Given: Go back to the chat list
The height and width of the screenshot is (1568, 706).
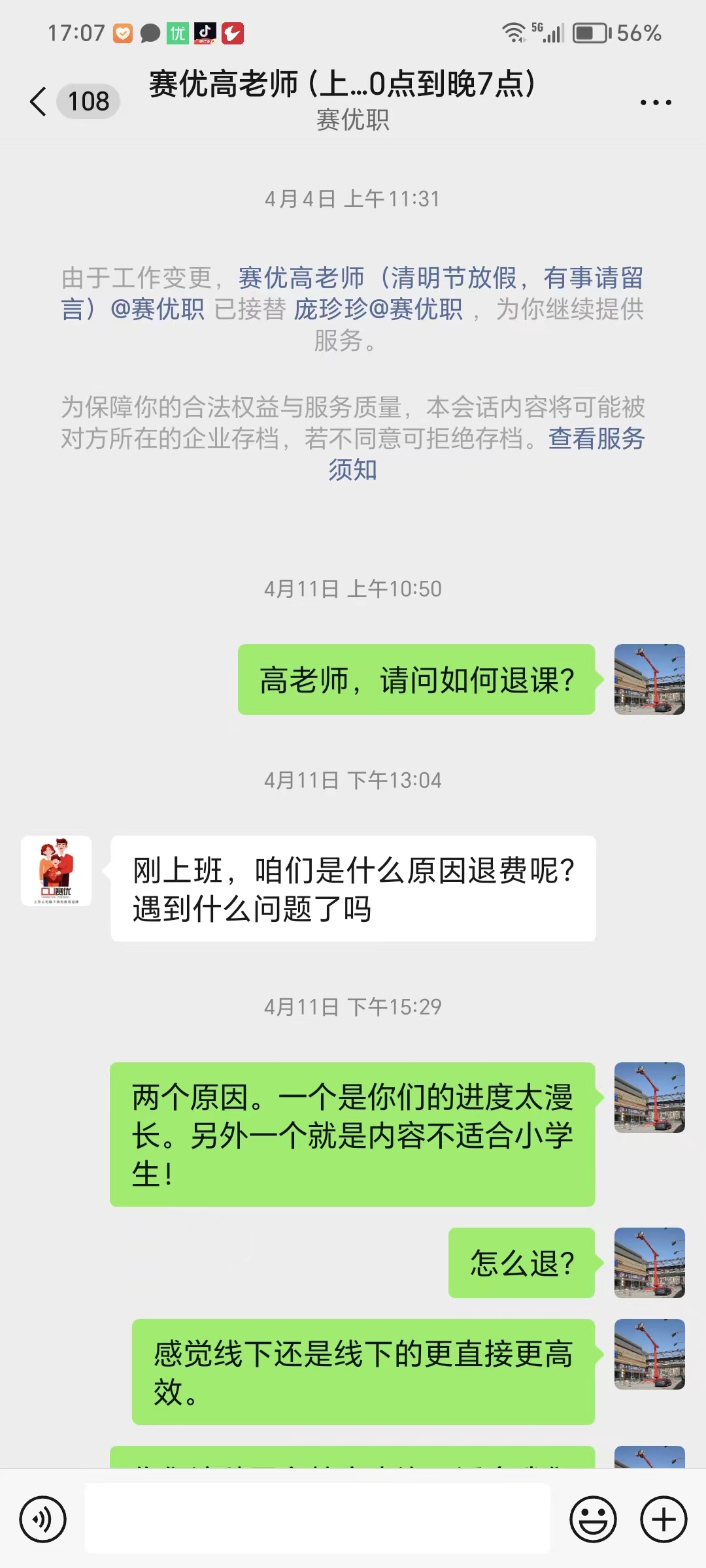Looking at the screenshot, I should [x=39, y=102].
